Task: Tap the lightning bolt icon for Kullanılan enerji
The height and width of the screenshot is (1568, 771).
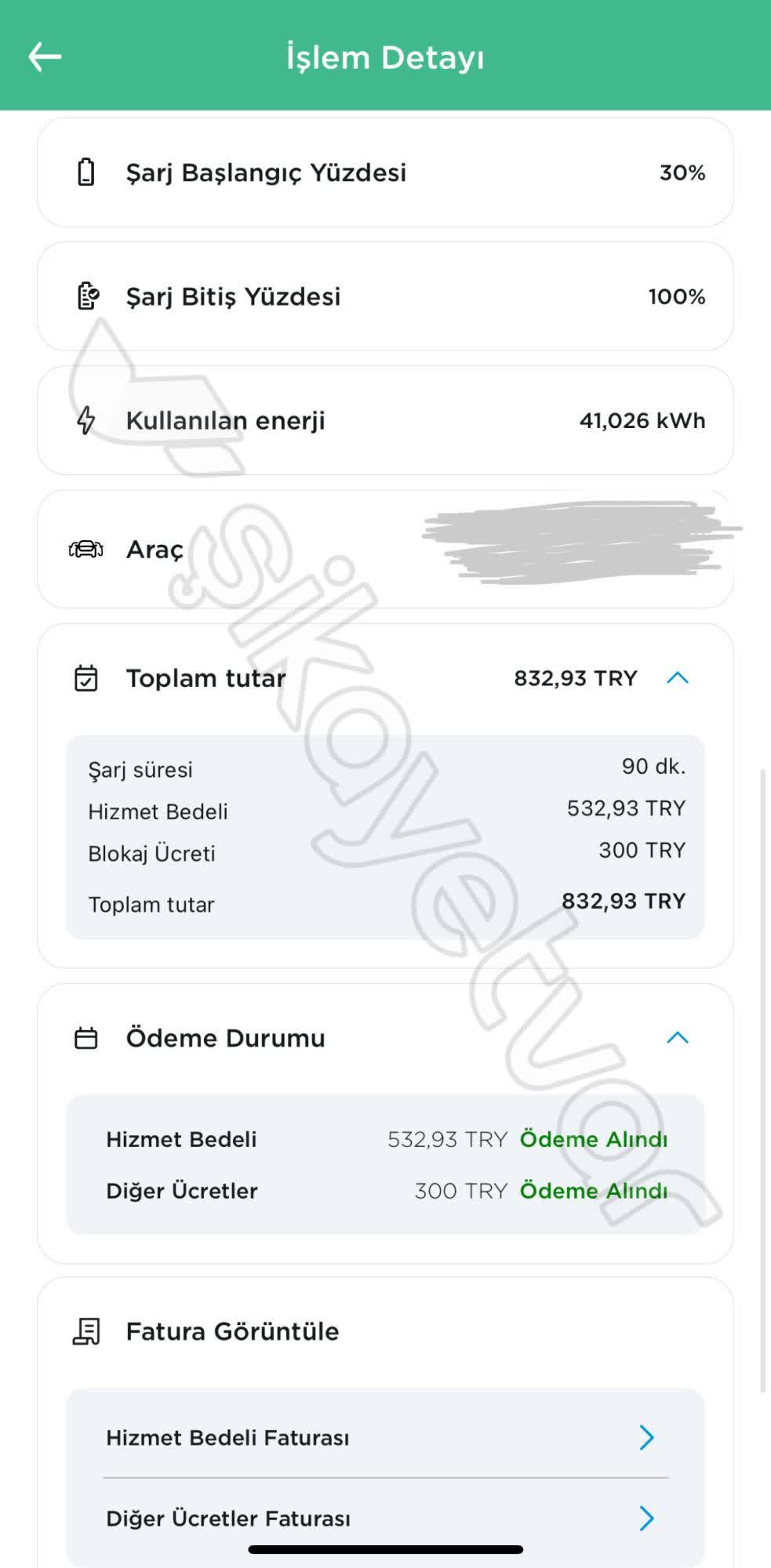Action: pos(86,420)
